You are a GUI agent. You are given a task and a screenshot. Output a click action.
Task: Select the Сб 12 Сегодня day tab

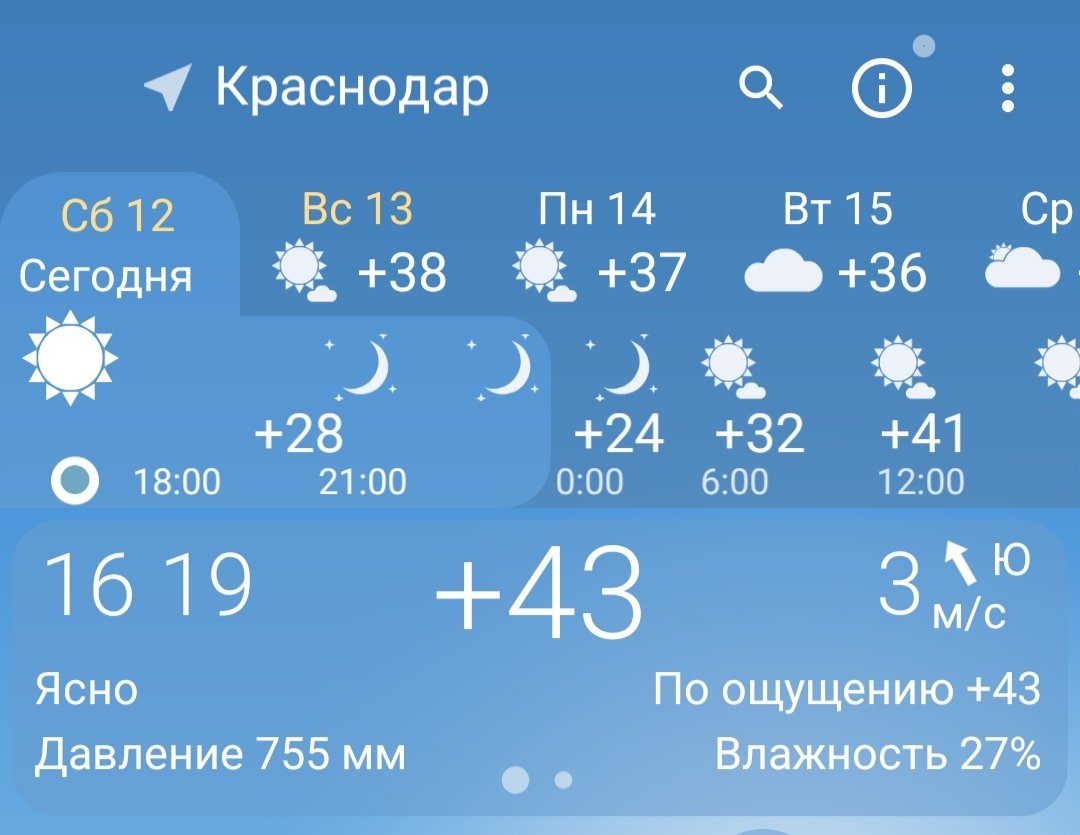pos(118,245)
